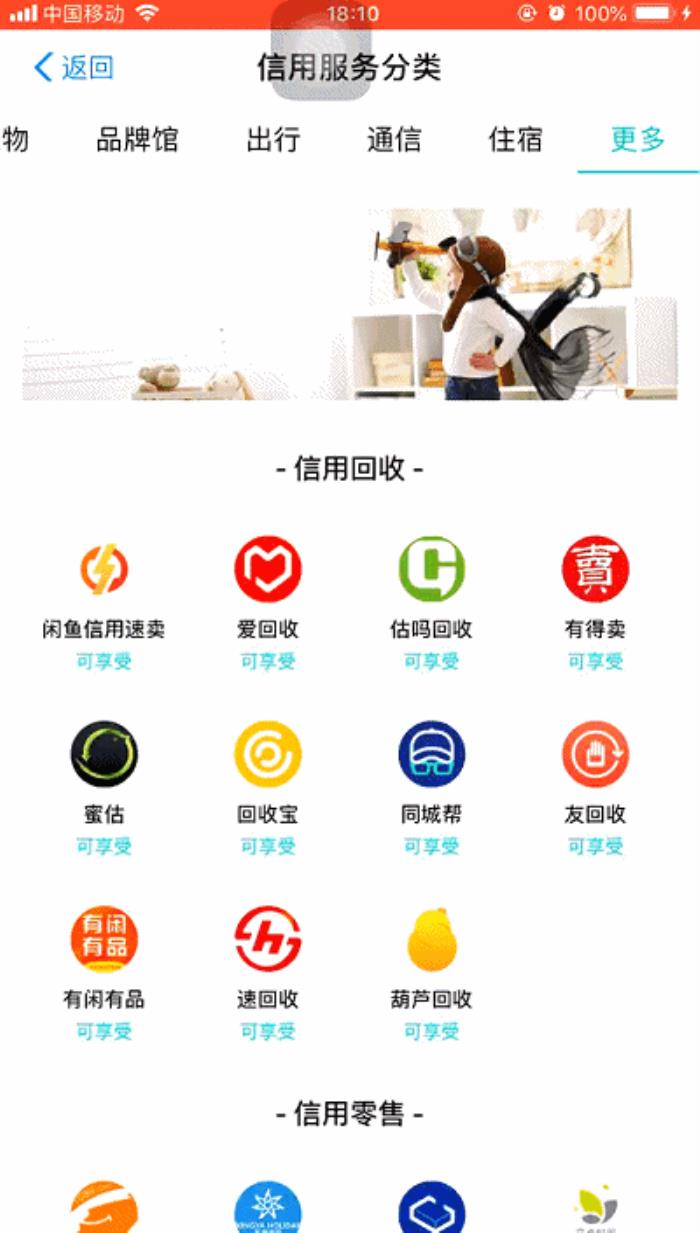This screenshot has height=1233, width=700.
Task: Select the 更多 tab
Action: point(637,140)
